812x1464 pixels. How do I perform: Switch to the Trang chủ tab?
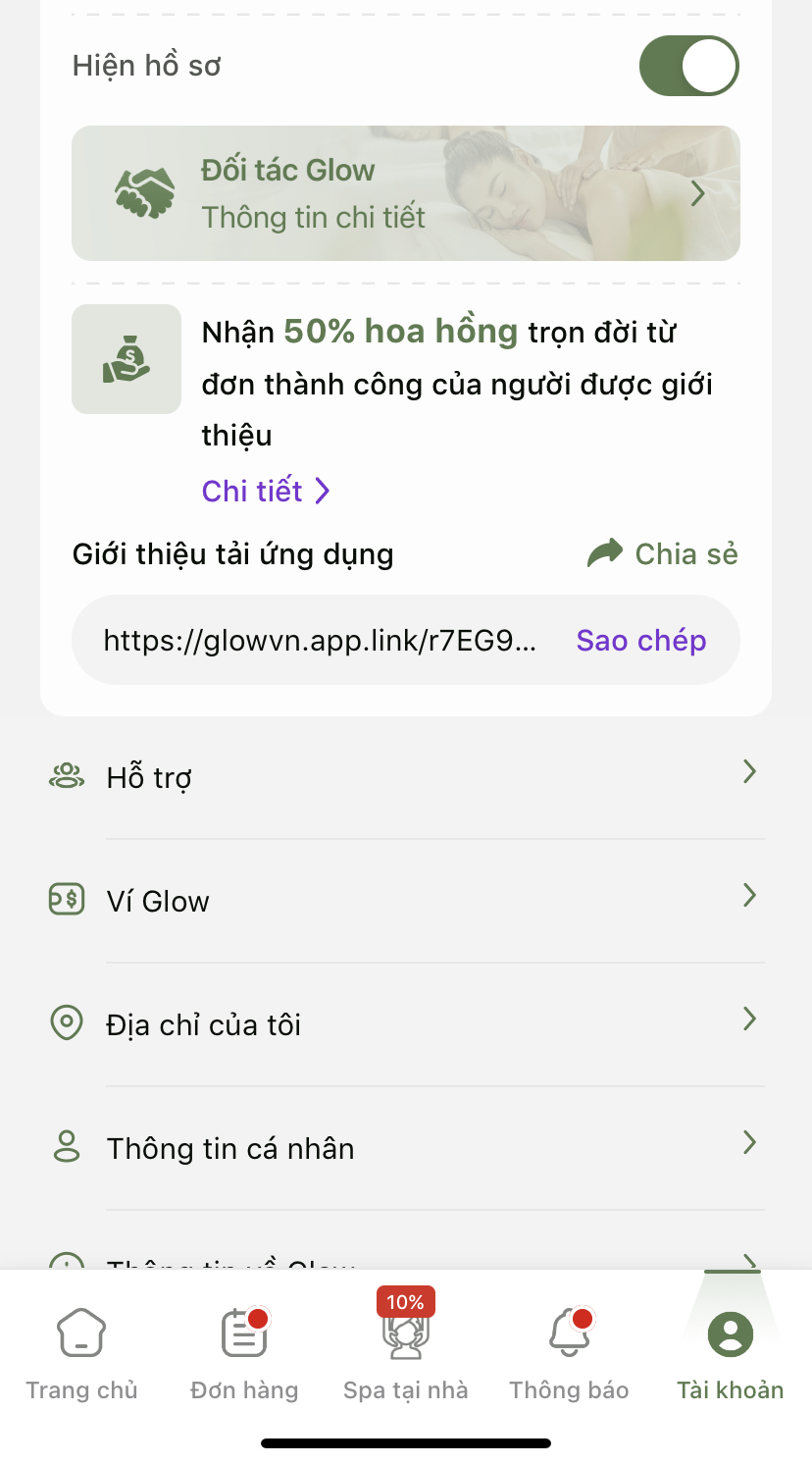pyautogui.click(x=81, y=1354)
